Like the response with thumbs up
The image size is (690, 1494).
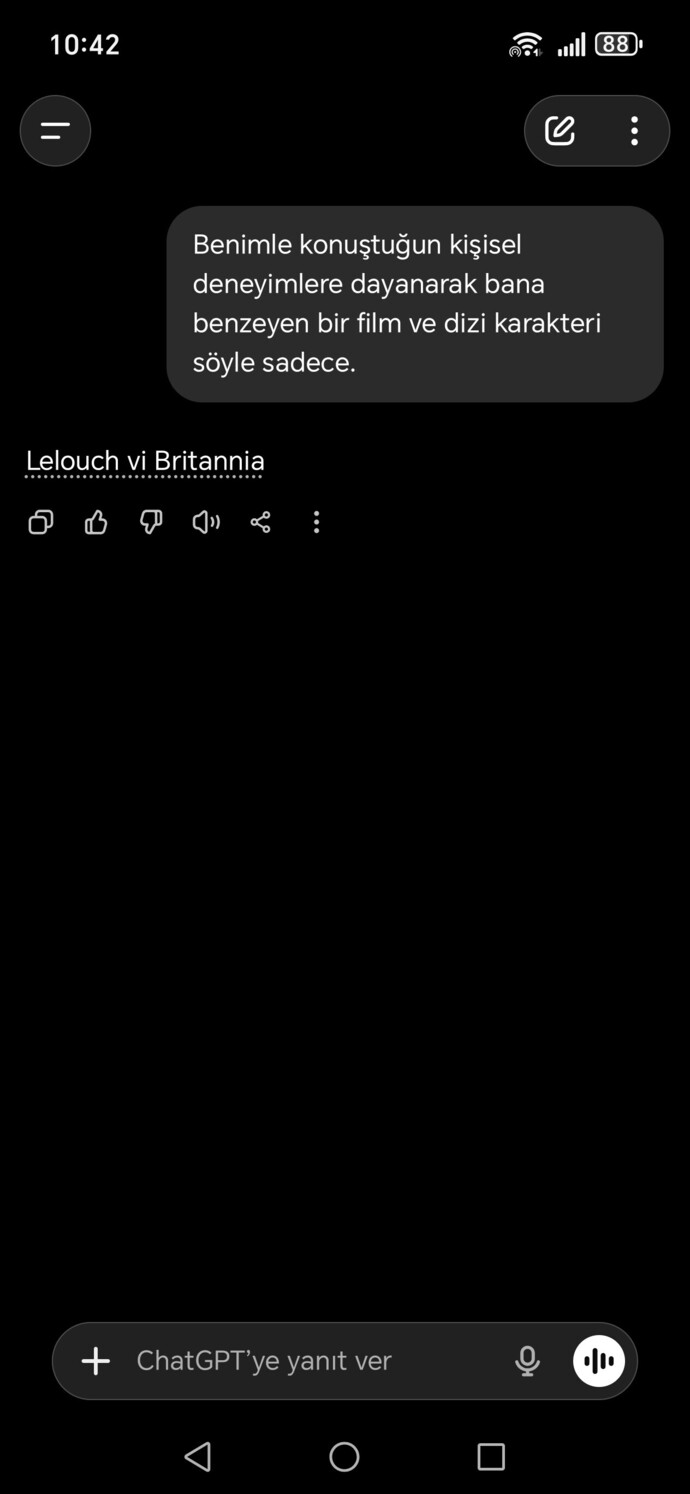[x=96, y=522]
